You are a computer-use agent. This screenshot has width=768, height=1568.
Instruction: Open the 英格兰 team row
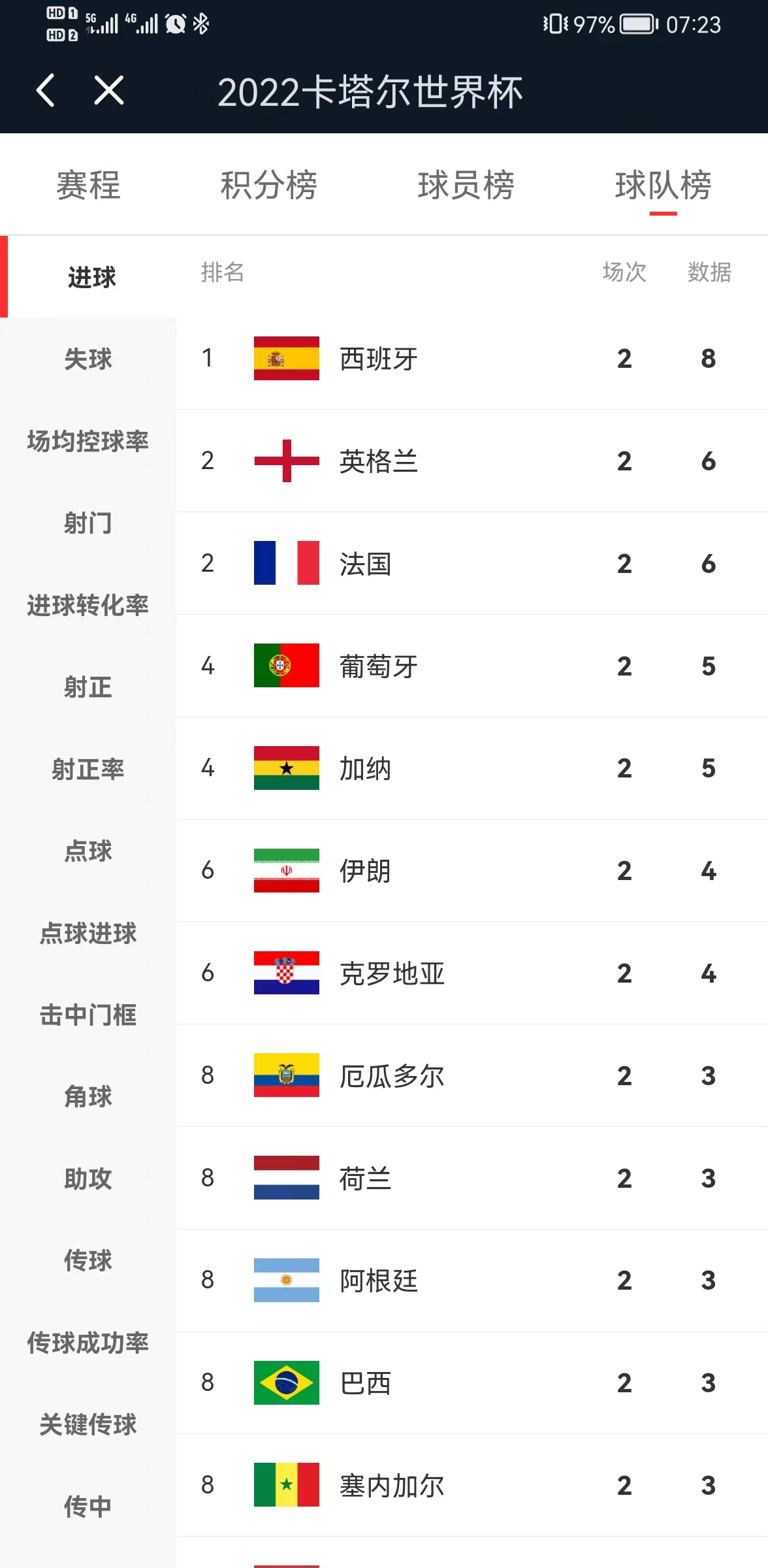point(470,461)
